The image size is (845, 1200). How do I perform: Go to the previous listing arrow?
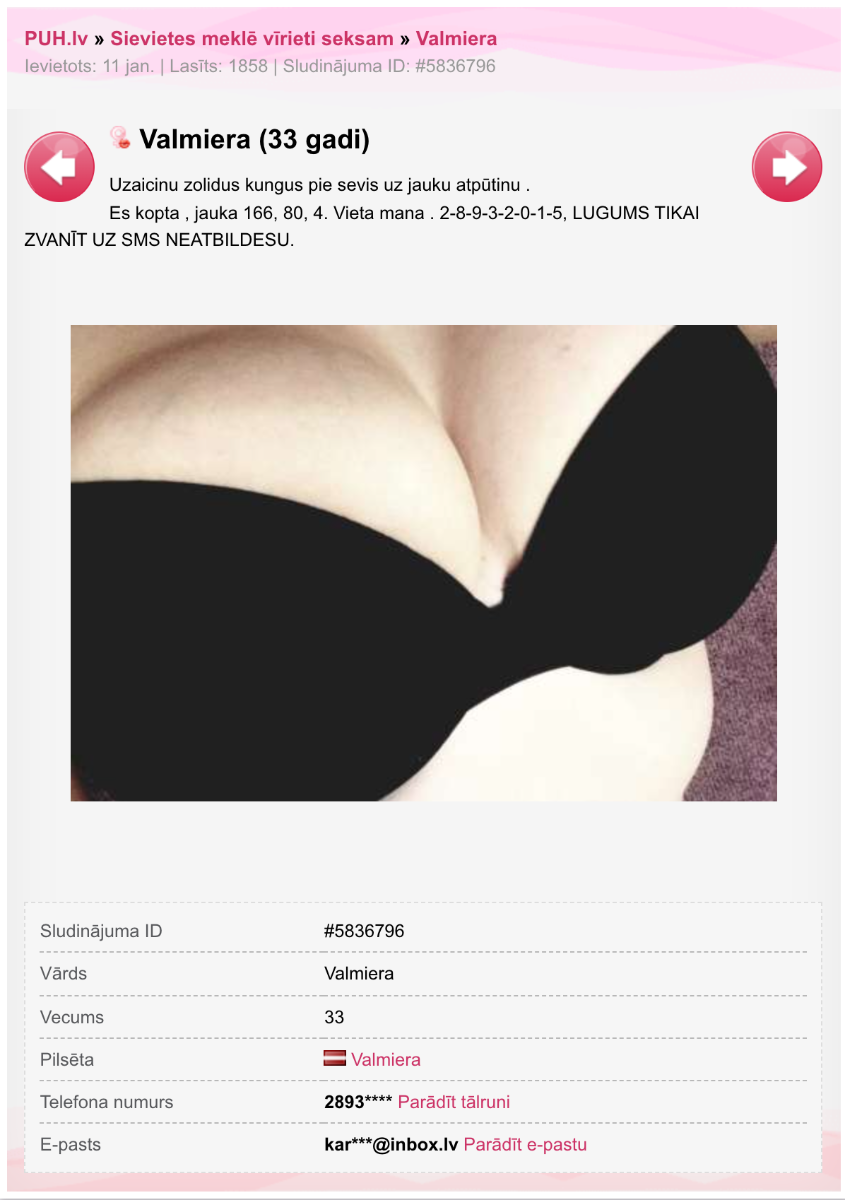[59, 167]
